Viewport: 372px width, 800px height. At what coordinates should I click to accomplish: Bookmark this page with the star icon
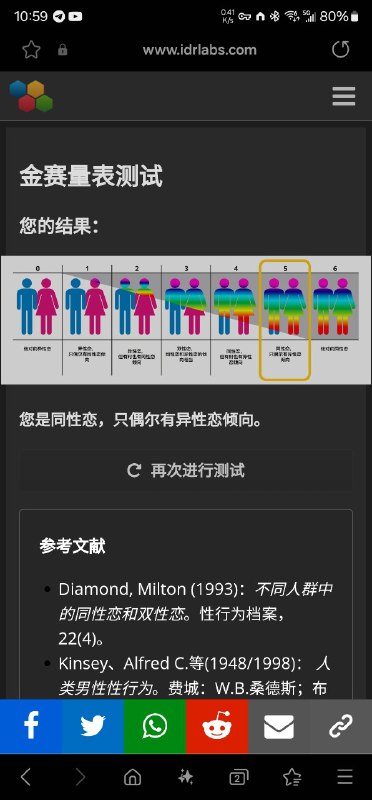31,49
